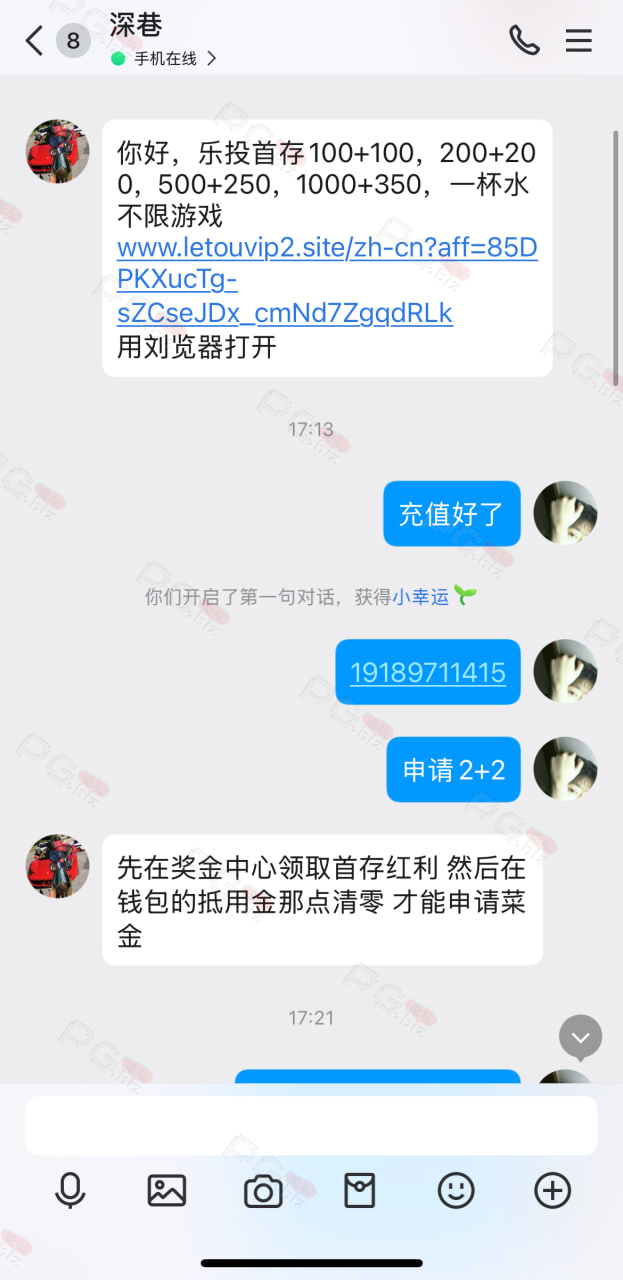Record a voice message with microphone
Screen dimensions: 623x1280
pyautogui.click(x=70, y=1191)
